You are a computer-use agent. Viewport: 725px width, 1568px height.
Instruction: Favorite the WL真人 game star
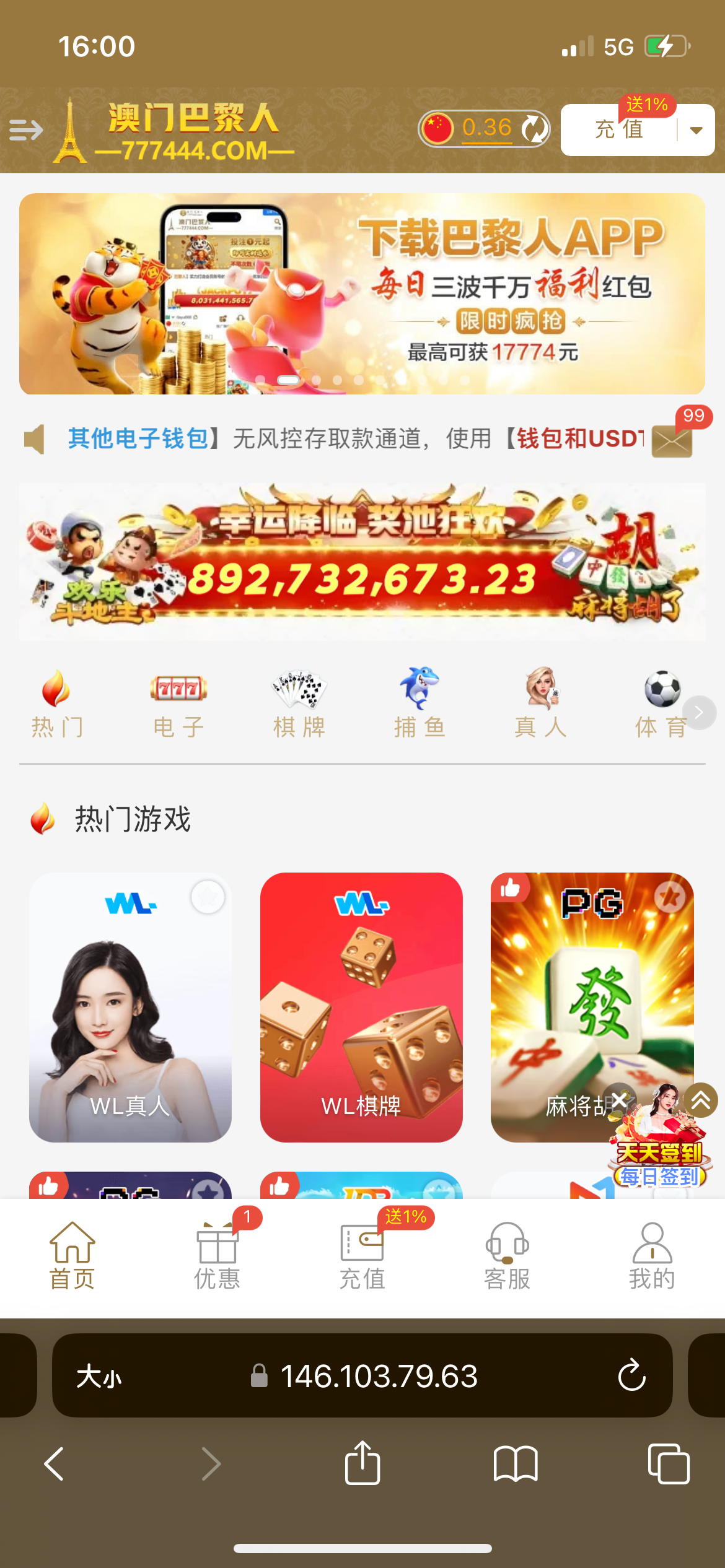(208, 896)
